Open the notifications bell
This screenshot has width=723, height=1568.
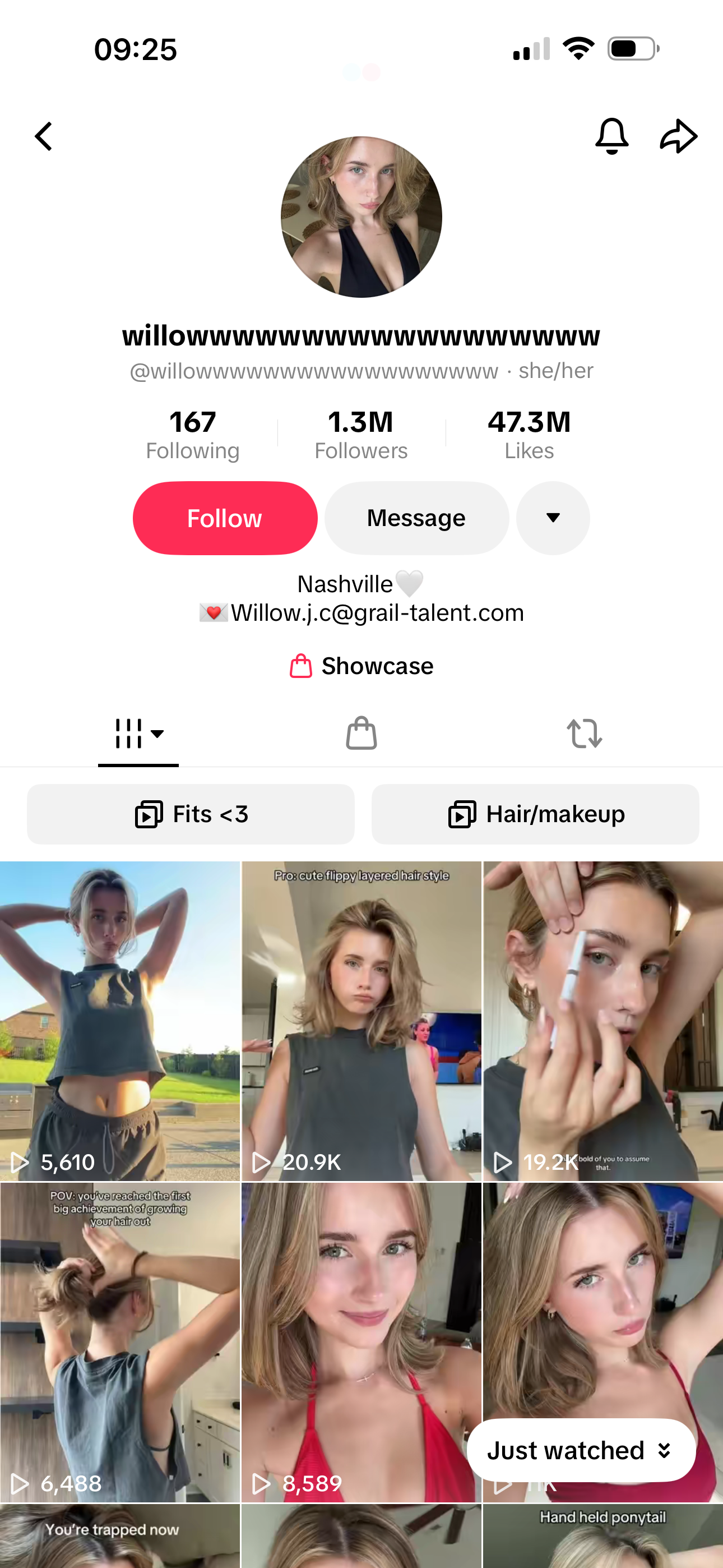[611, 136]
